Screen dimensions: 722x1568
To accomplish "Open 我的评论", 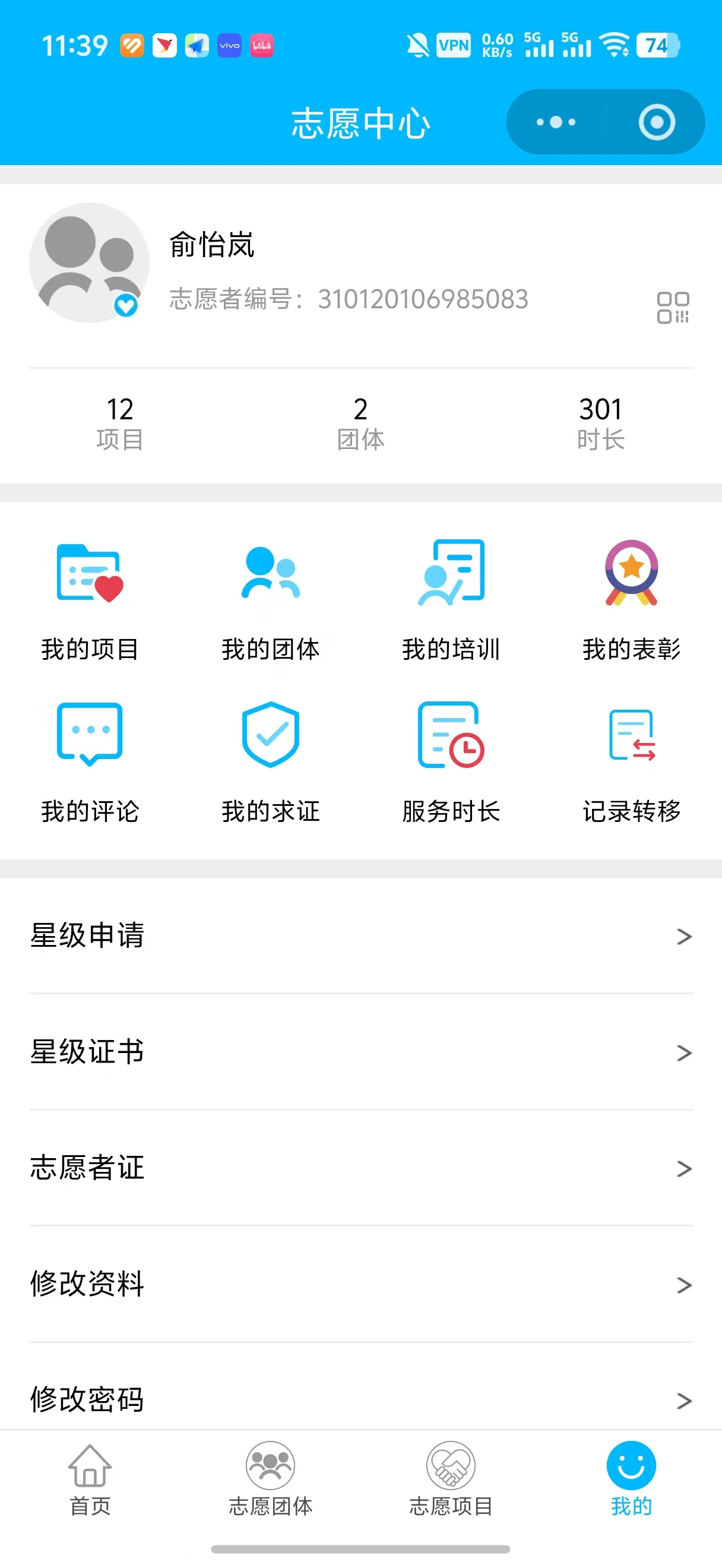I will point(90,763).
